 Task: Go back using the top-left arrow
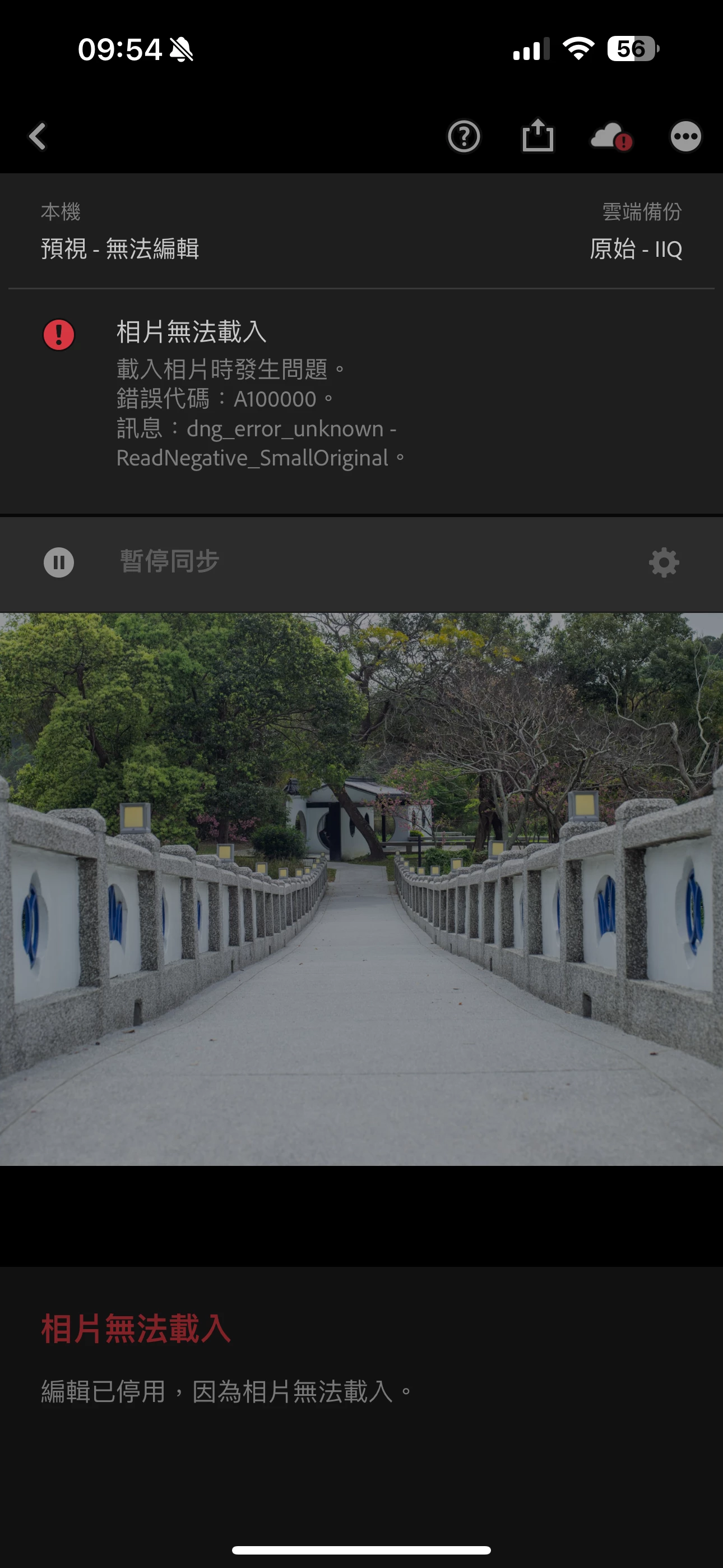pos(38,136)
